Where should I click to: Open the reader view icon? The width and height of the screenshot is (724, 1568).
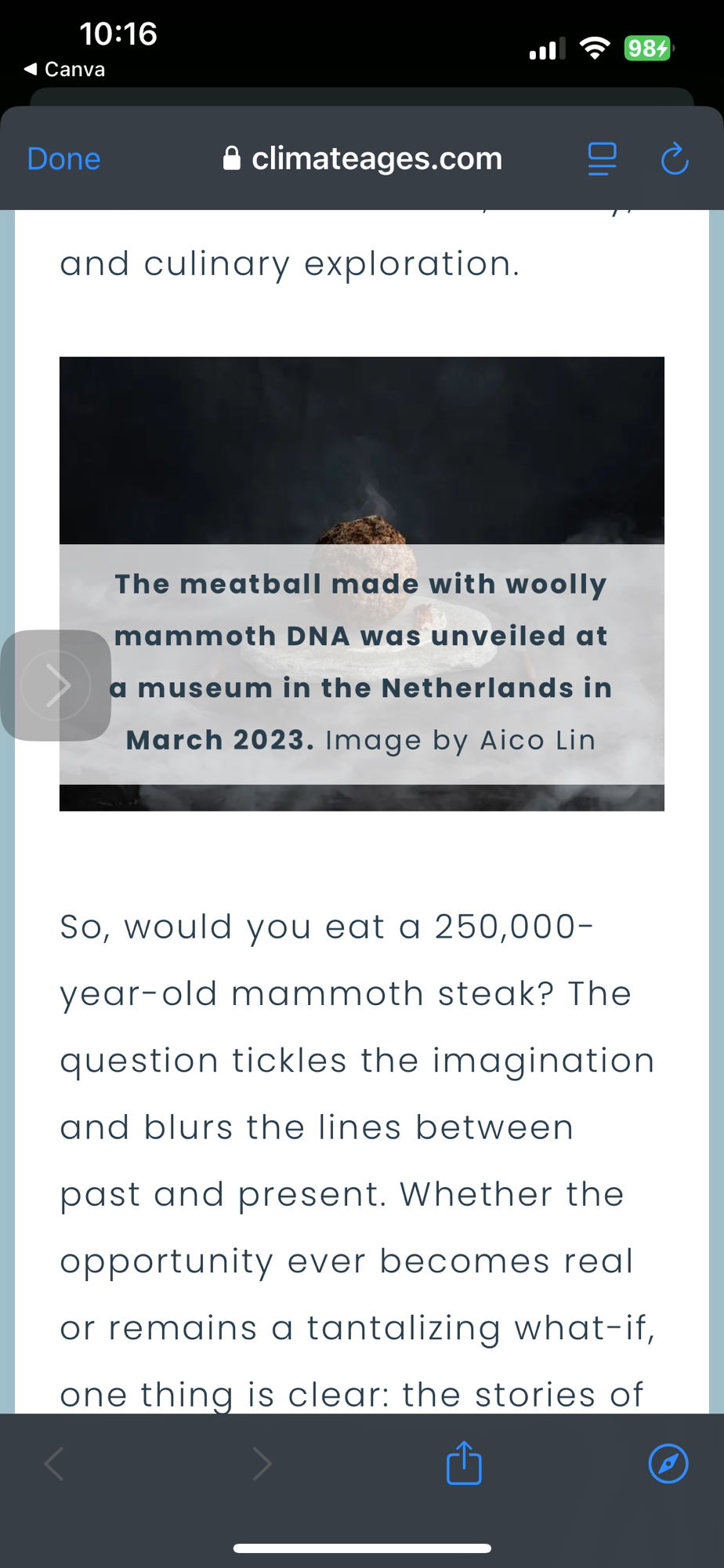(x=602, y=159)
